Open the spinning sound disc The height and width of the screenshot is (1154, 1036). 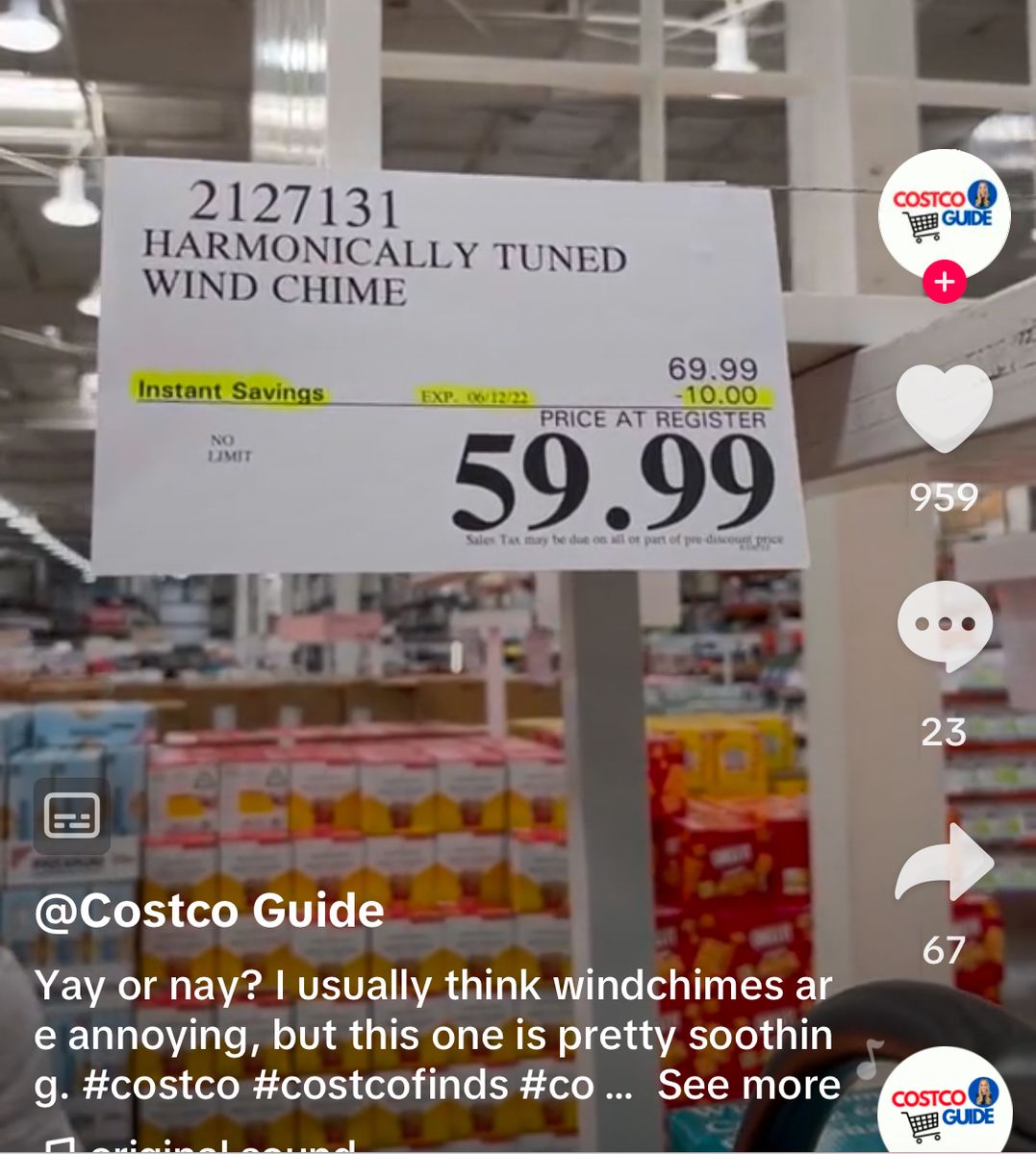click(944, 1103)
